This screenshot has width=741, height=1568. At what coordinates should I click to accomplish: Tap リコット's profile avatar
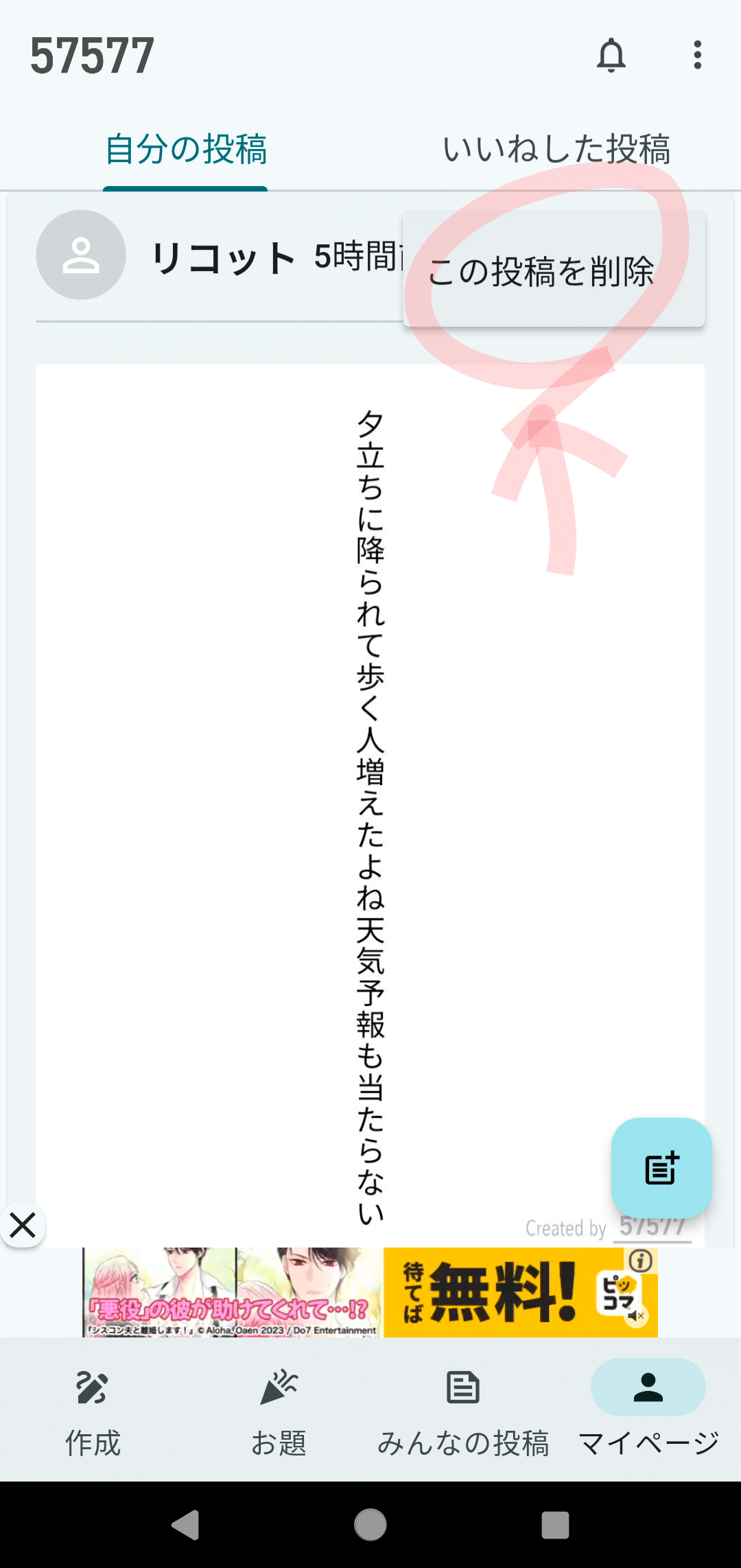(x=81, y=255)
